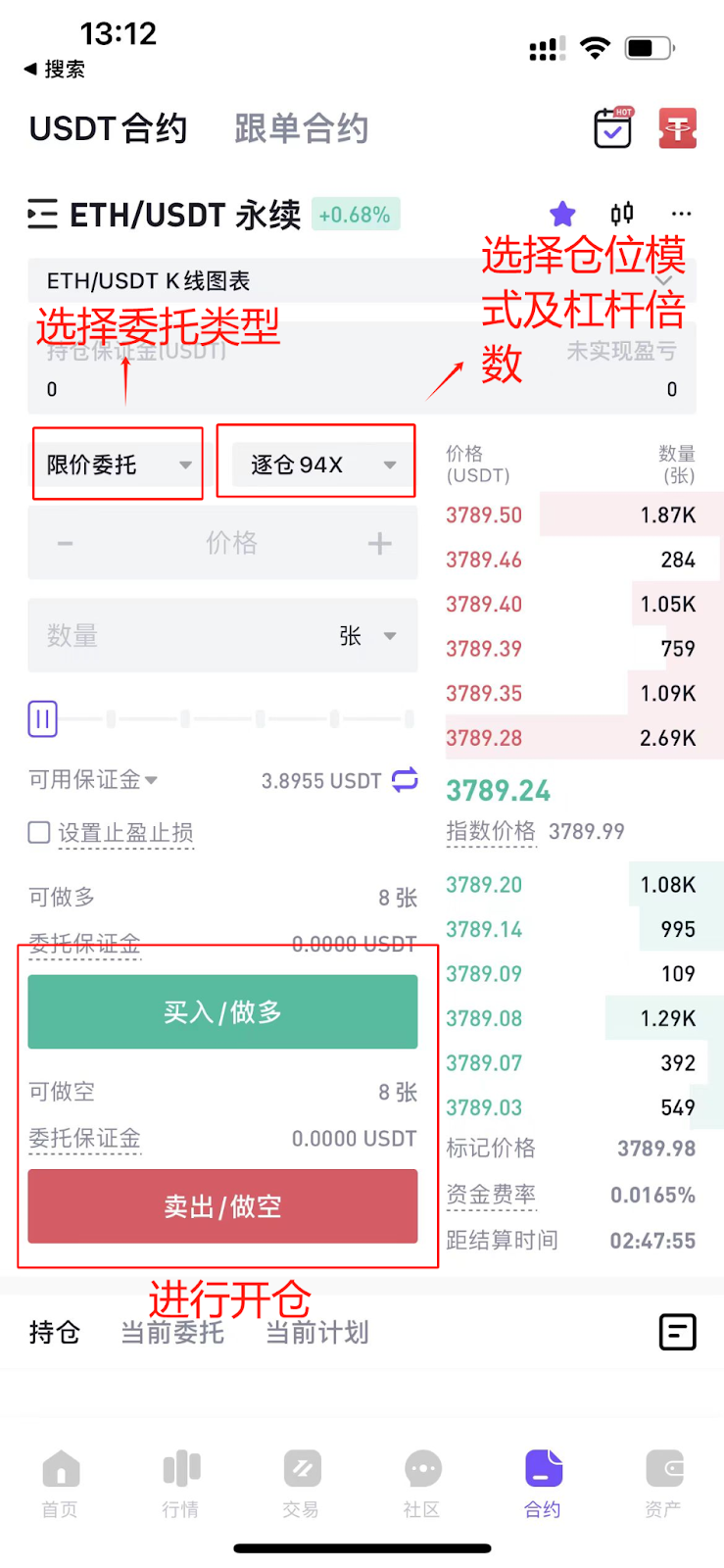
Task: Go to the 首页 home tab
Action: [60, 1482]
